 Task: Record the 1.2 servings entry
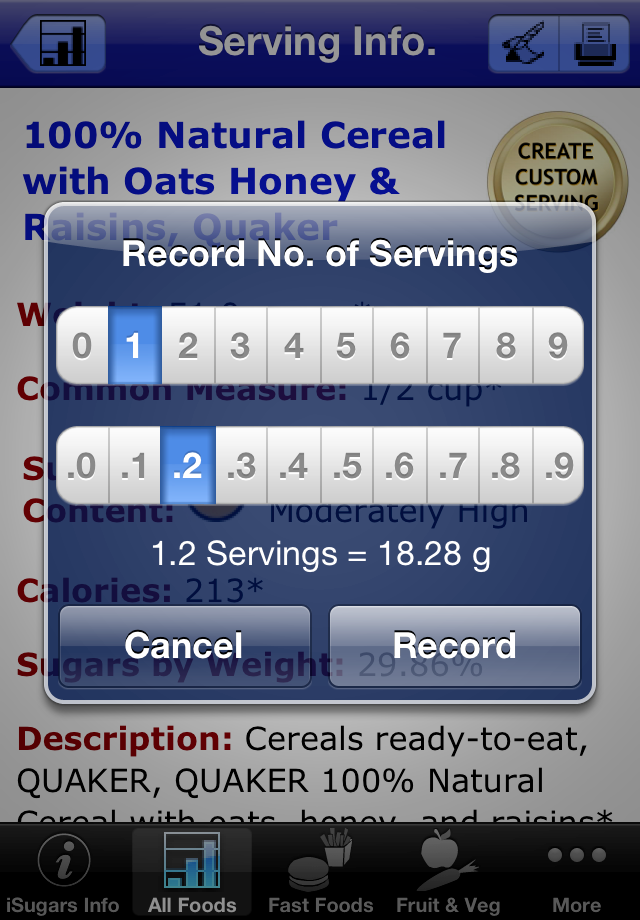pos(455,645)
